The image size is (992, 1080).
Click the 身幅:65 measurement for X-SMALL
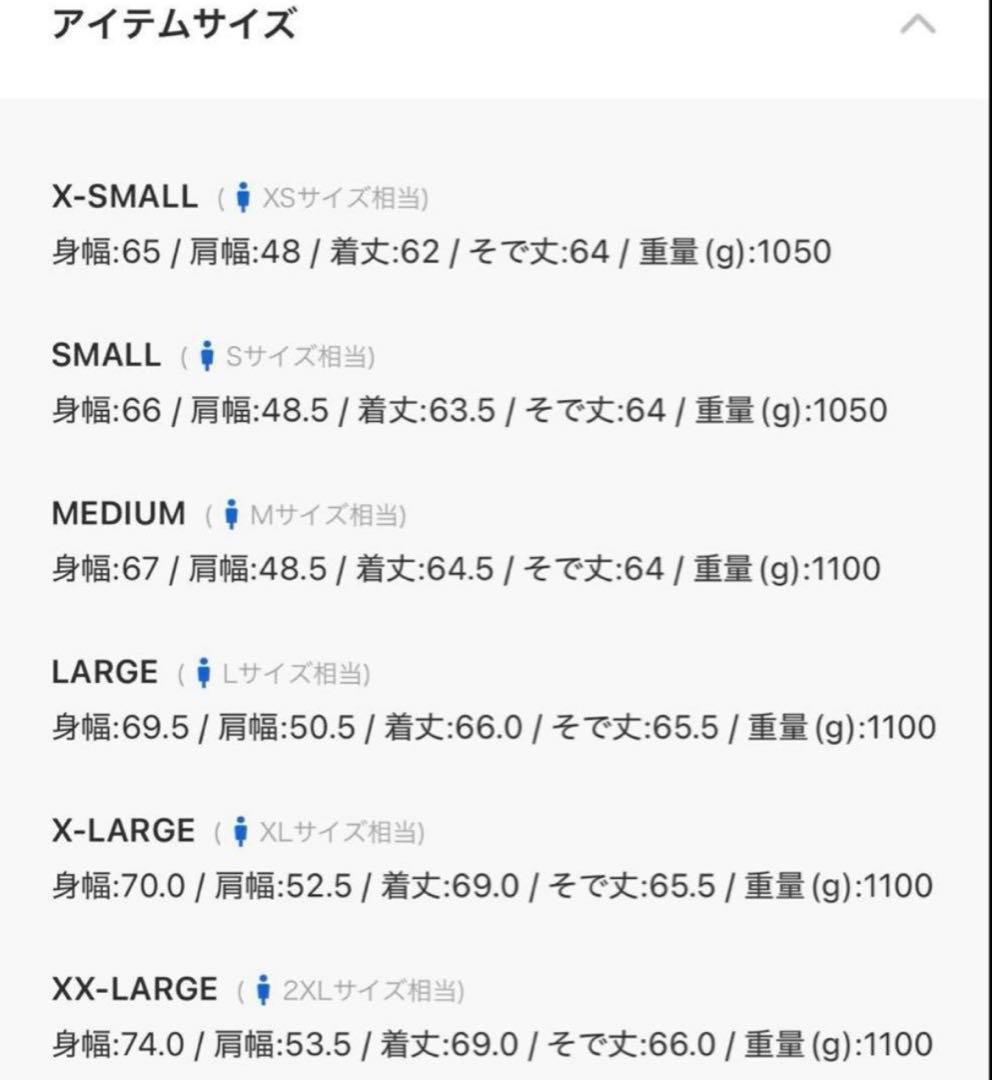[x=107, y=253]
